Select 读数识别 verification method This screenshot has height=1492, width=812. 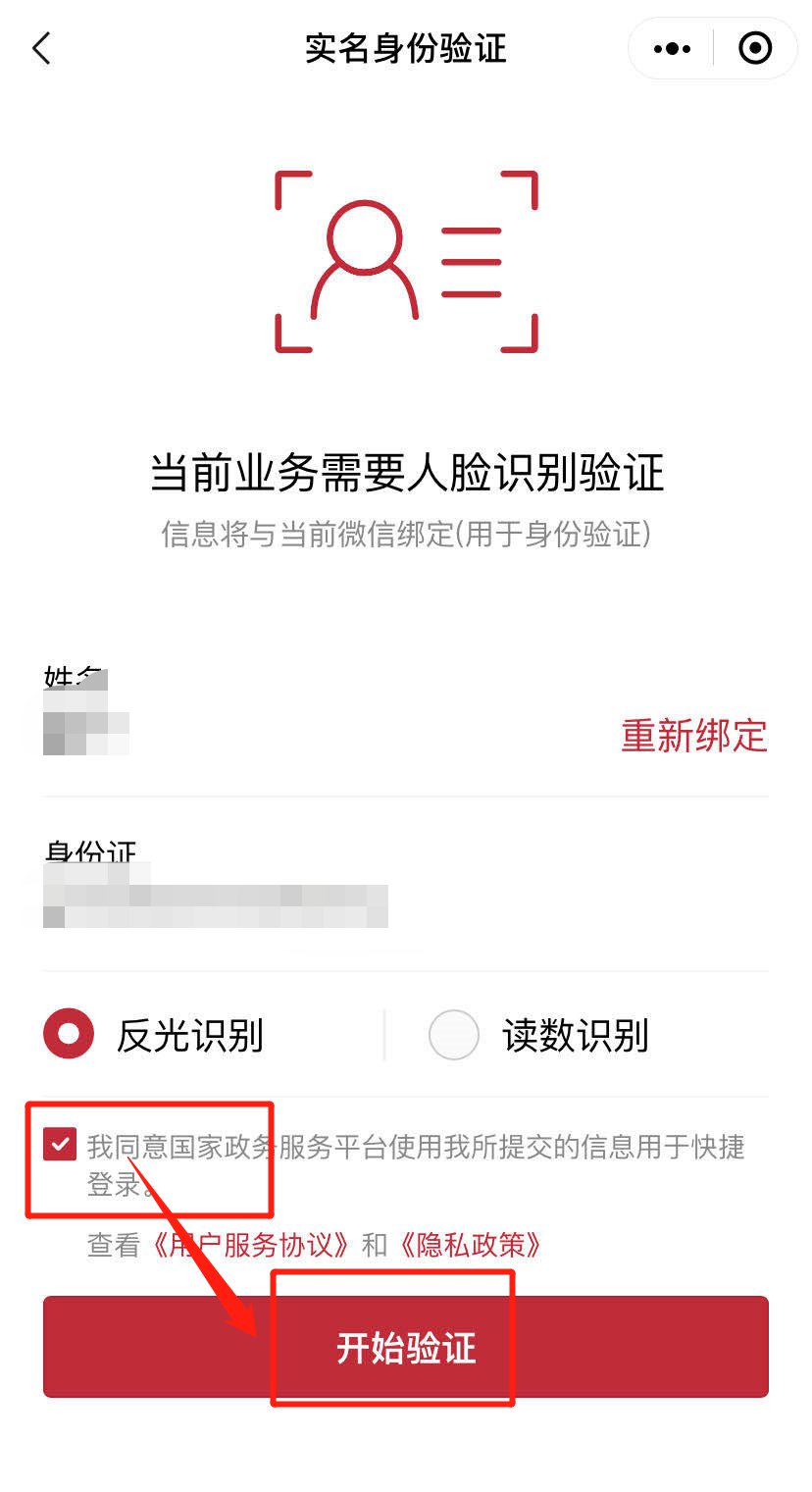tap(454, 1034)
